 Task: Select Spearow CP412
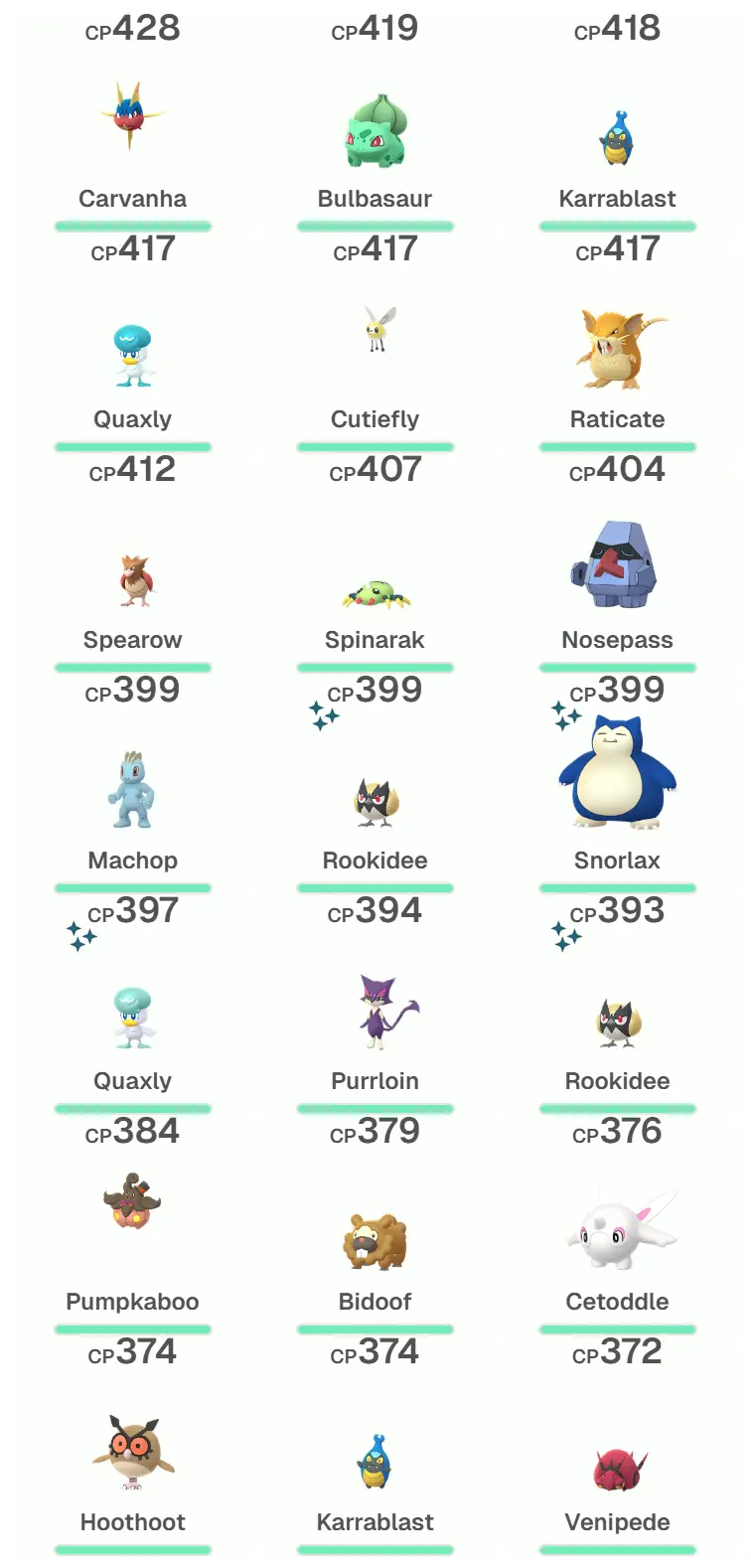pyautogui.click(x=132, y=561)
